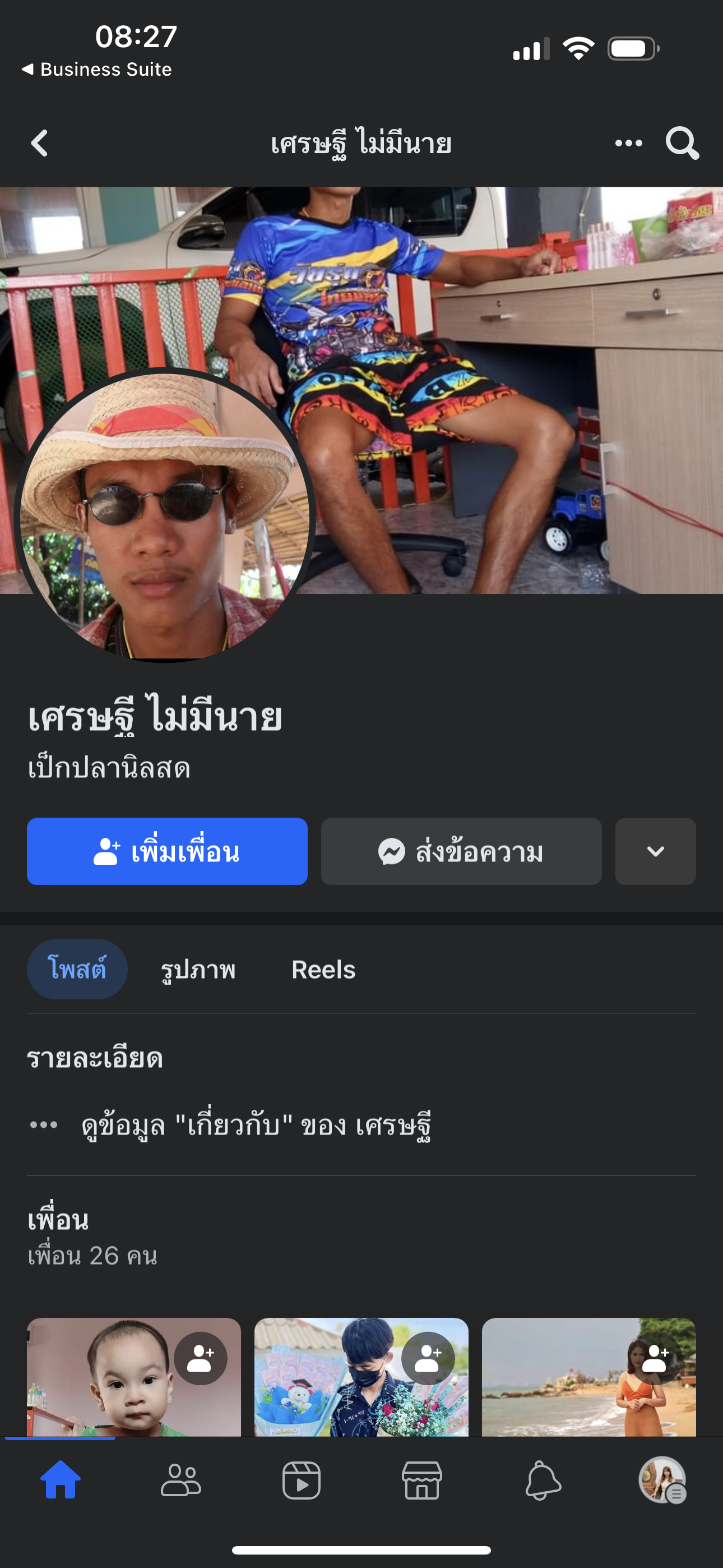Add the baby-photo friend as friend
Screen dimensions: 723x1568
(200, 1359)
